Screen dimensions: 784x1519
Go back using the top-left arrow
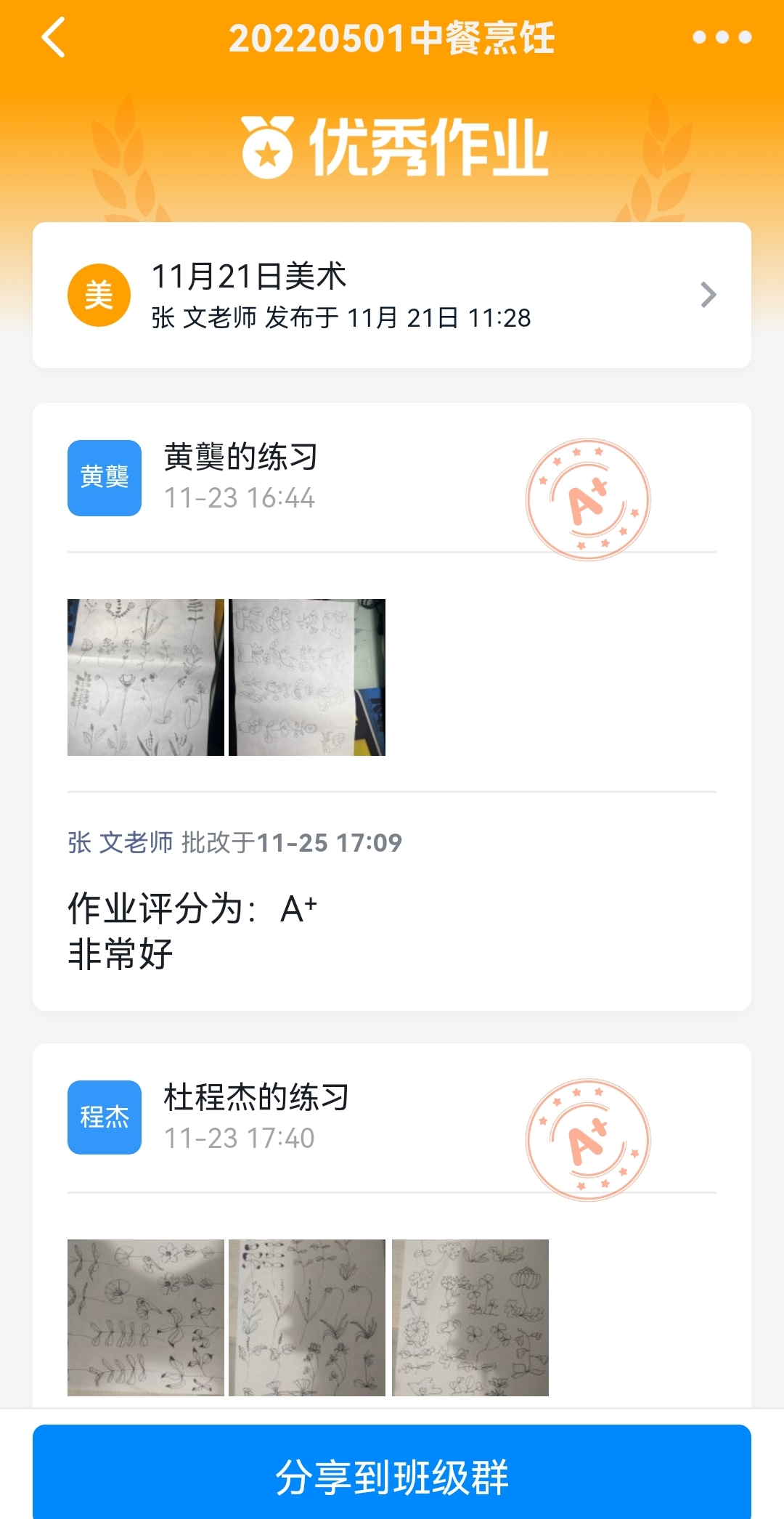(54, 38)
